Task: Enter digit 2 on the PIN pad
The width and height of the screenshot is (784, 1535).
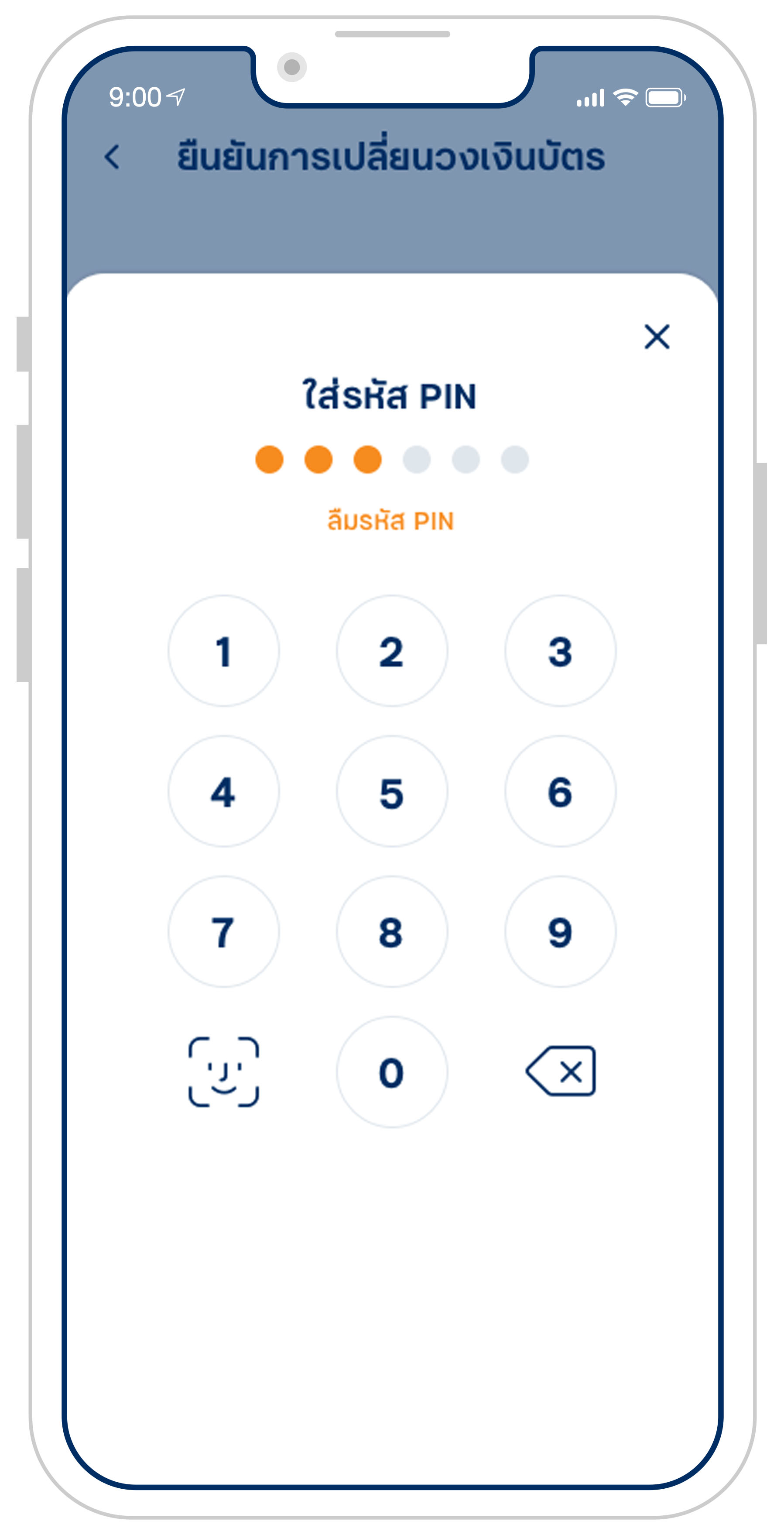Action: 391,651
